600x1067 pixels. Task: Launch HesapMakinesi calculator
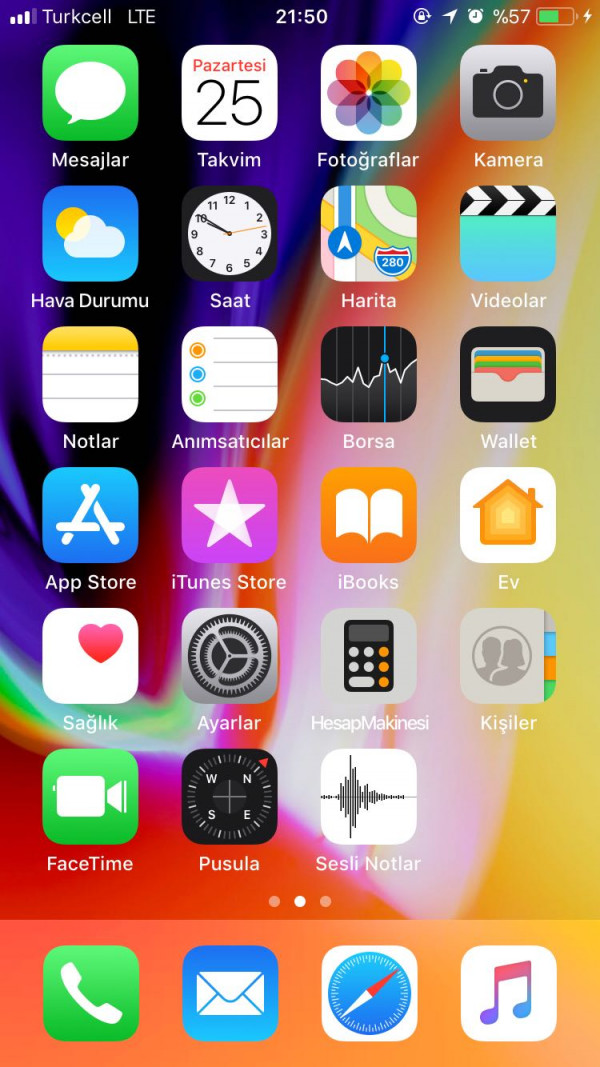pyautogui.click(x=368, y=657)
